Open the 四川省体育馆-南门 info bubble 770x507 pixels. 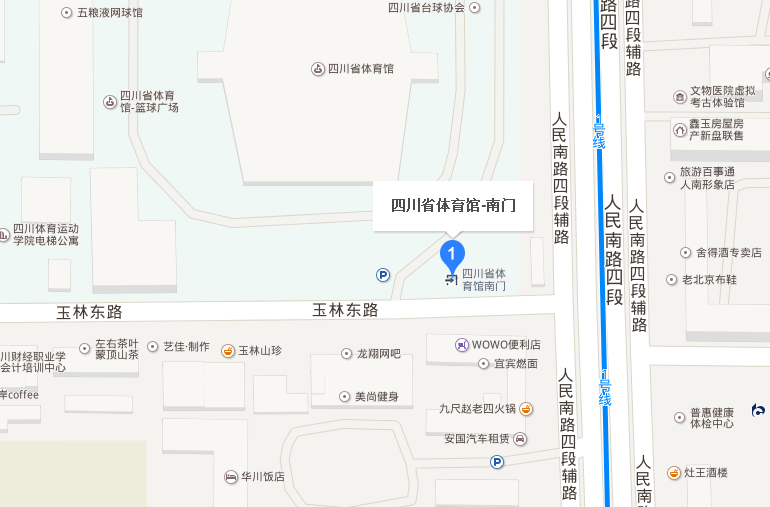click(x=452, y=207)
